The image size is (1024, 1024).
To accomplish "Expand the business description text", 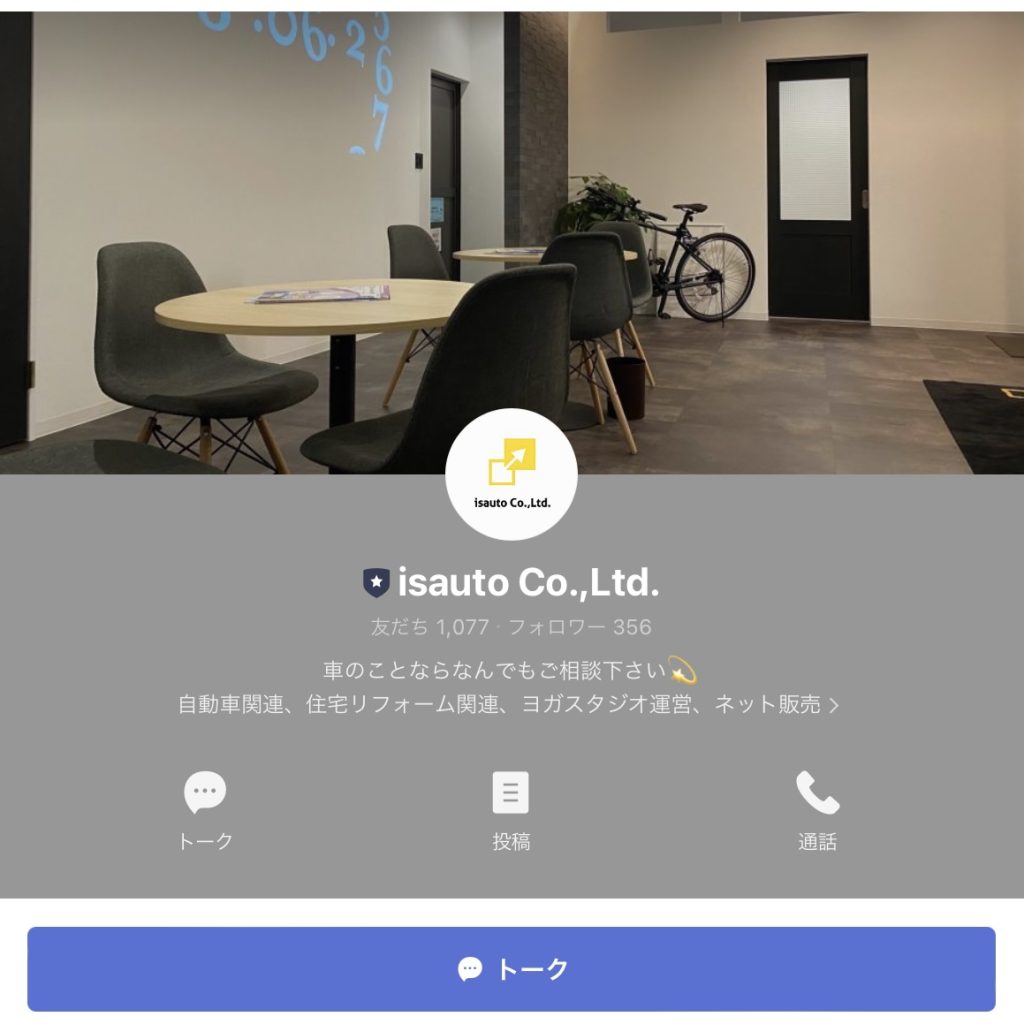I will [834, 705].
